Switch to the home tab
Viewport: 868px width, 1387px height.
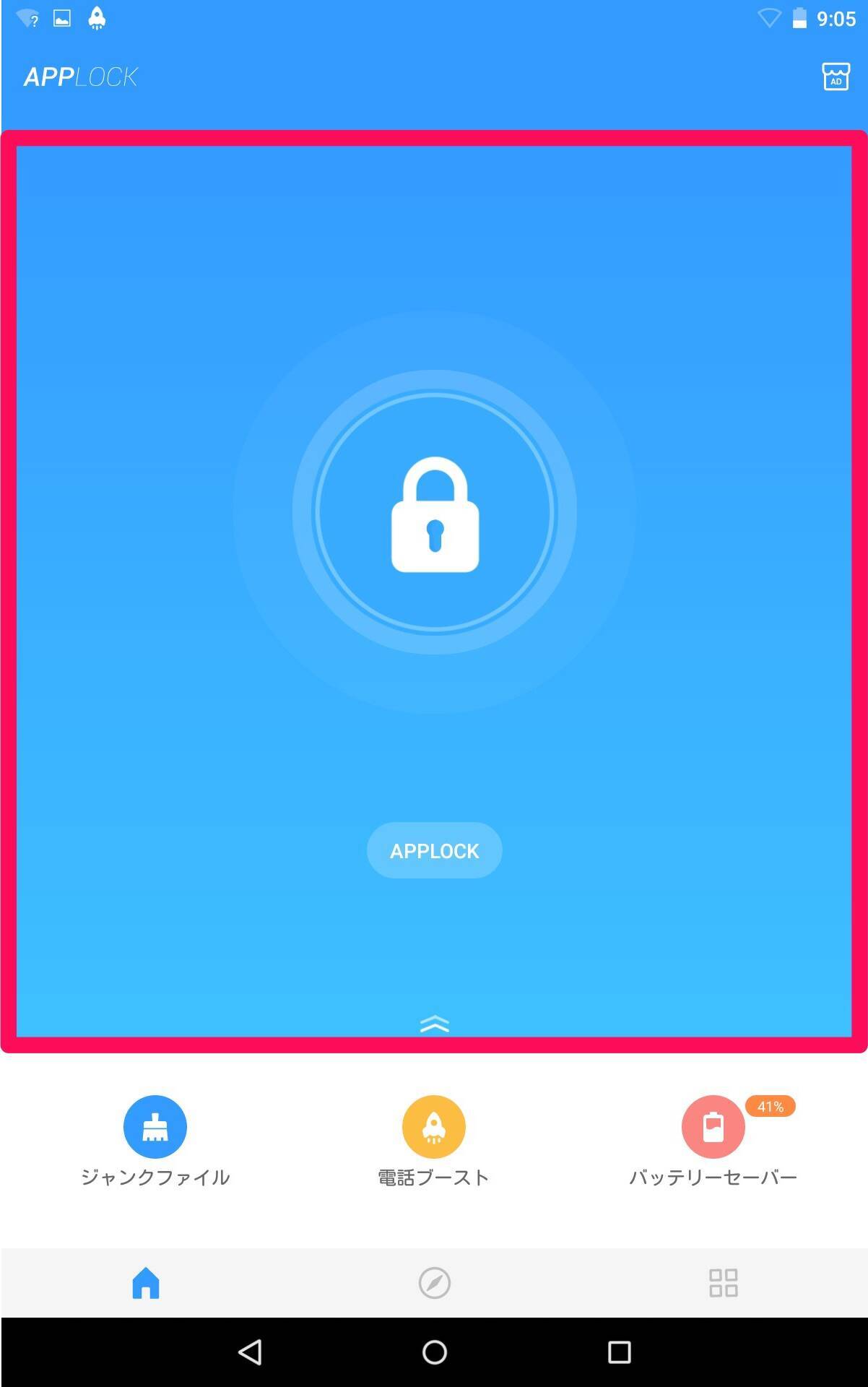145,1283
